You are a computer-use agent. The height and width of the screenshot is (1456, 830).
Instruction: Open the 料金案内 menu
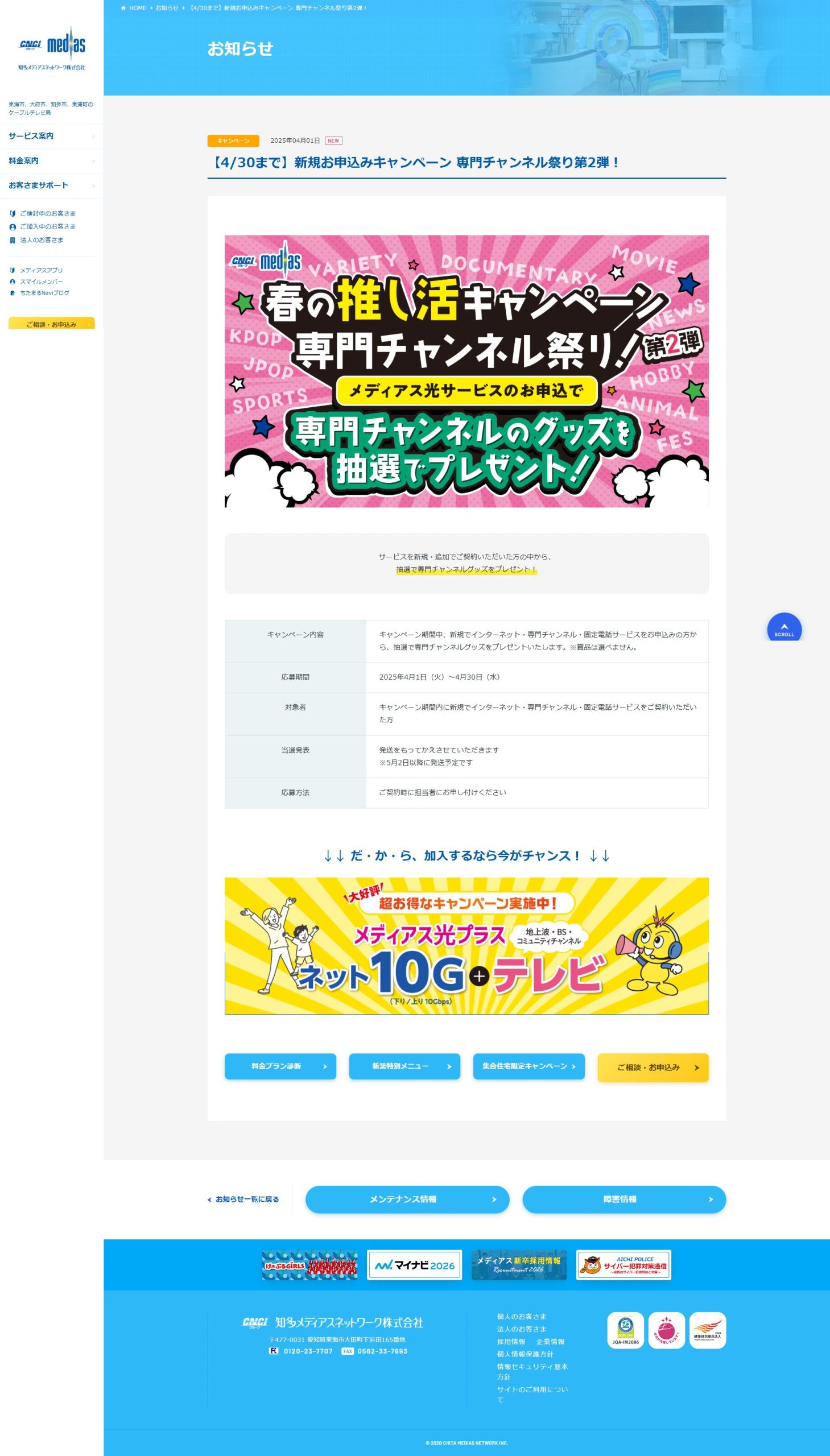[x=24, y=161]
